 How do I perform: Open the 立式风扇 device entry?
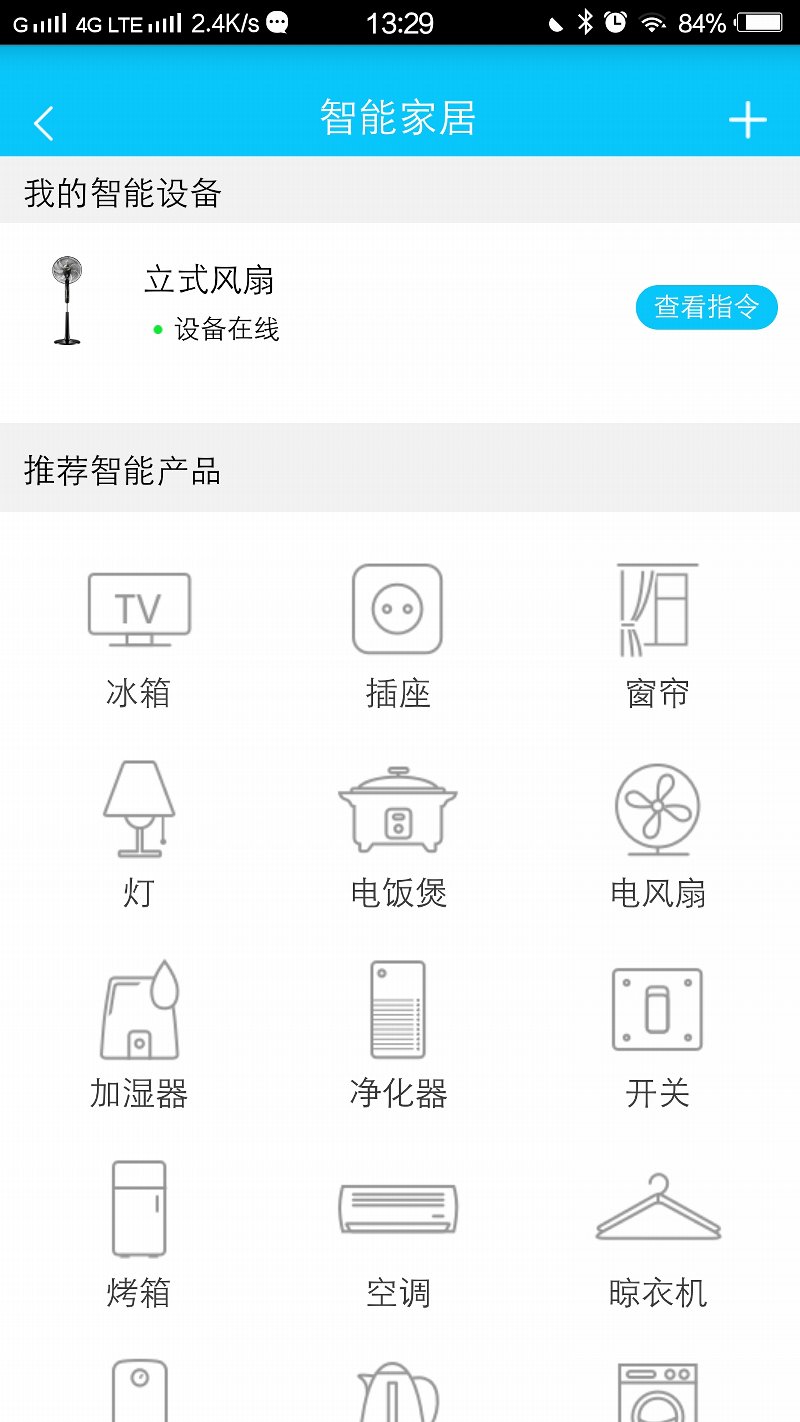(210, 281)
